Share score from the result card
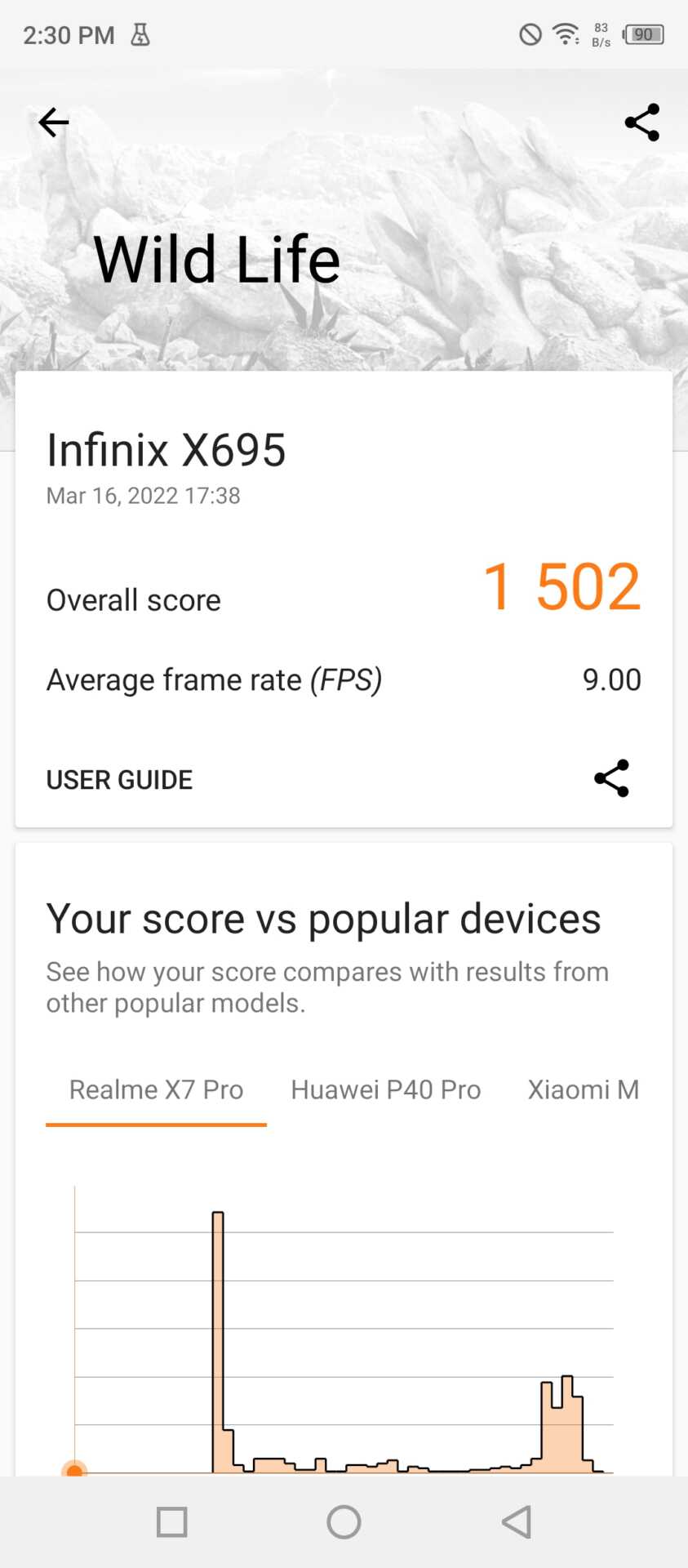The image size is (688, 1568). (x=611, y=778)
